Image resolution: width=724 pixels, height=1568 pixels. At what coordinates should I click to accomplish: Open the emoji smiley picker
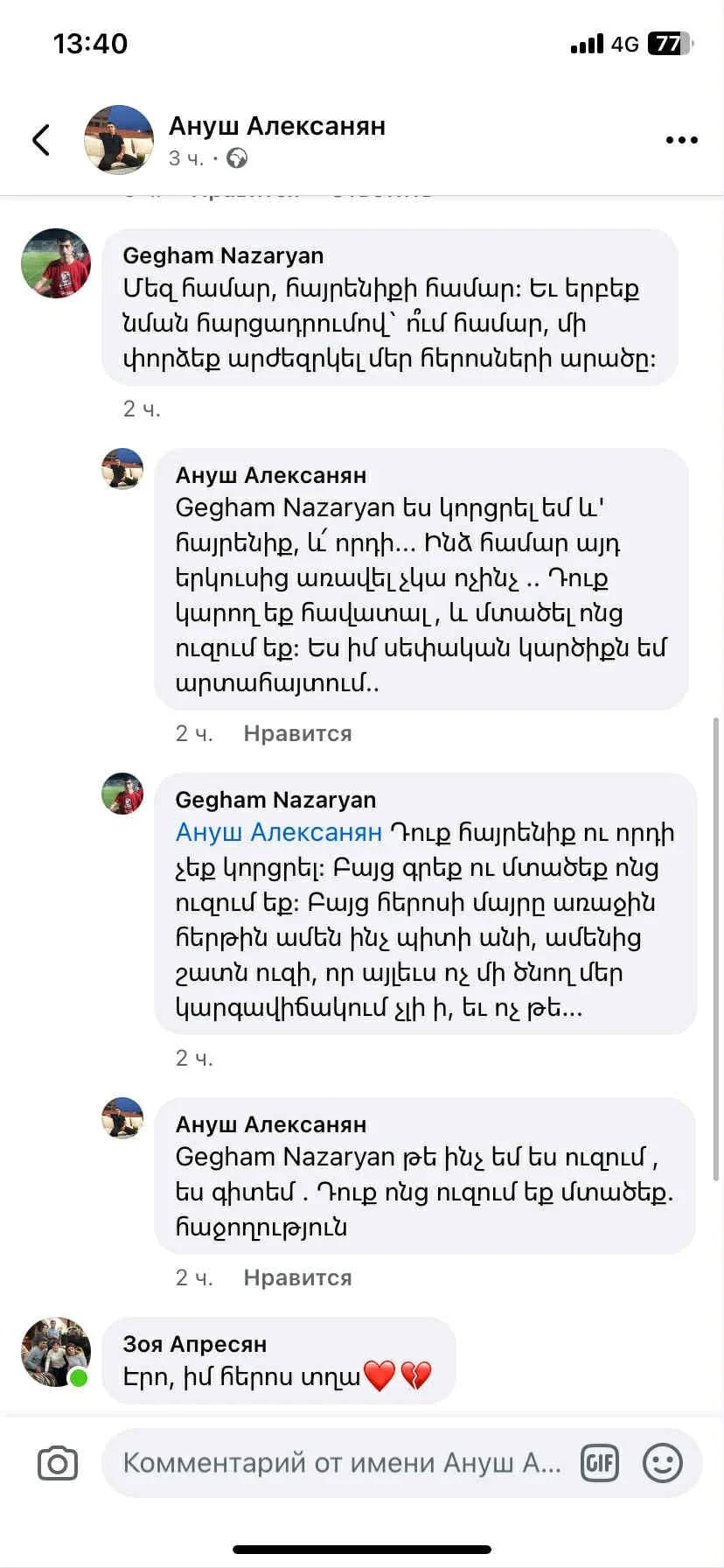(663, 1463)
